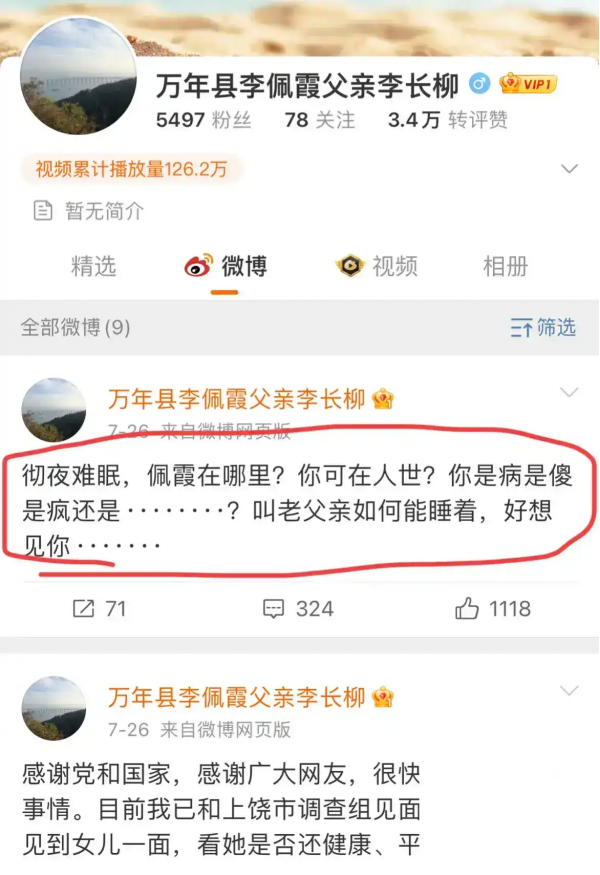Switch to the 相册 tab
Viewport: 600px width, 875px height.
coord(505,266)
